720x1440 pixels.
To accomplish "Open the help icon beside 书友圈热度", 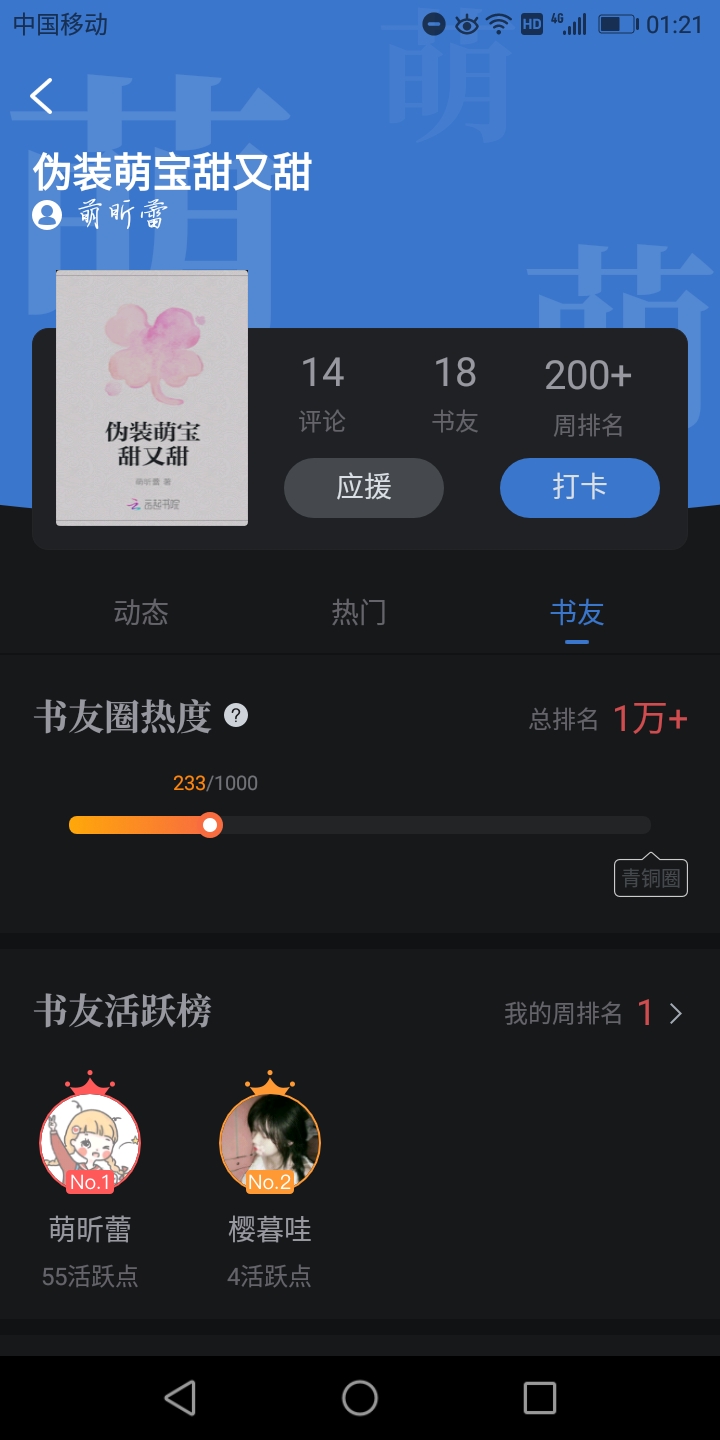I will pos(236,715).
